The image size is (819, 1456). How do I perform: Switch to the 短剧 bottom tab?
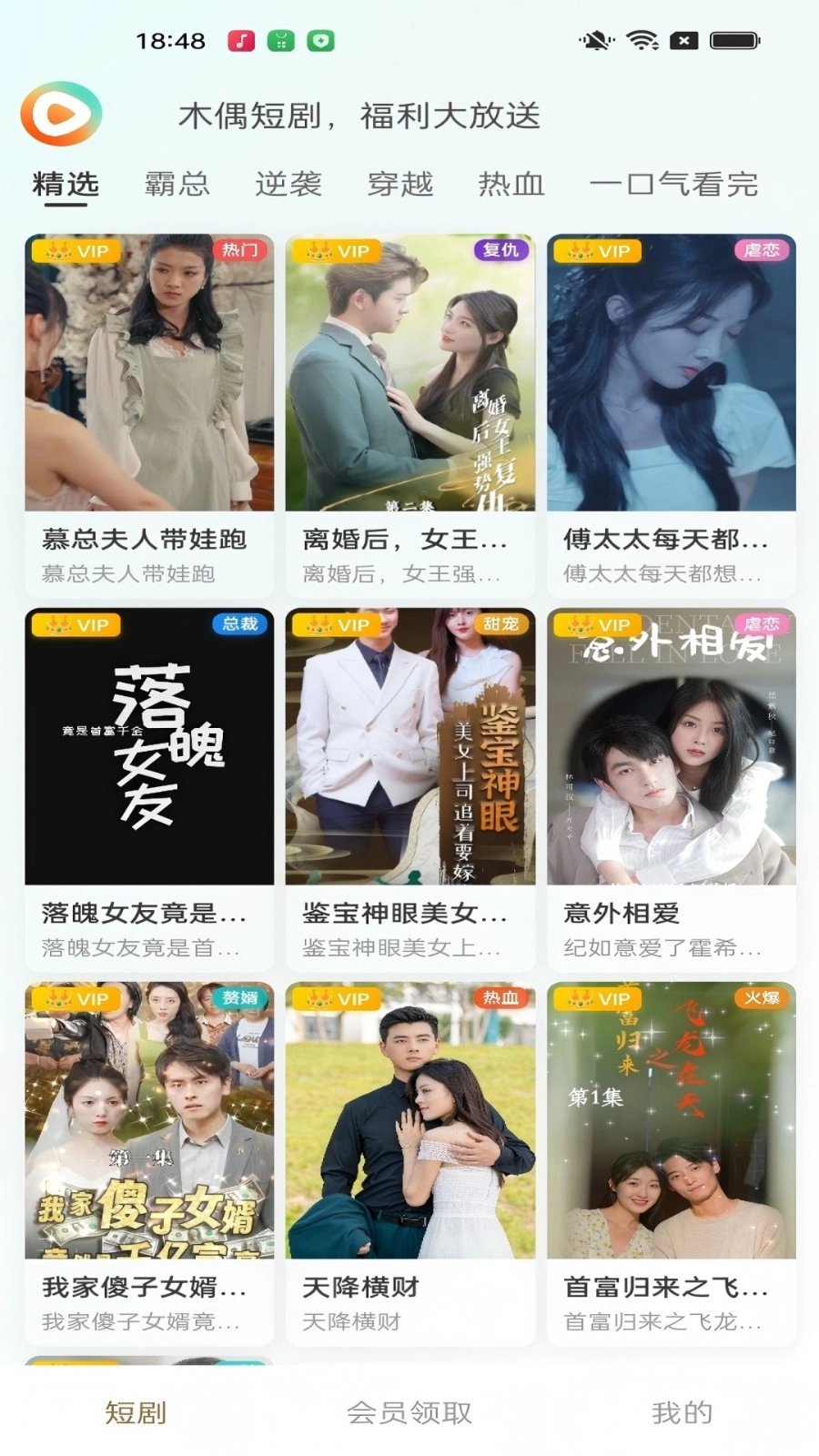coord(136,1412)
